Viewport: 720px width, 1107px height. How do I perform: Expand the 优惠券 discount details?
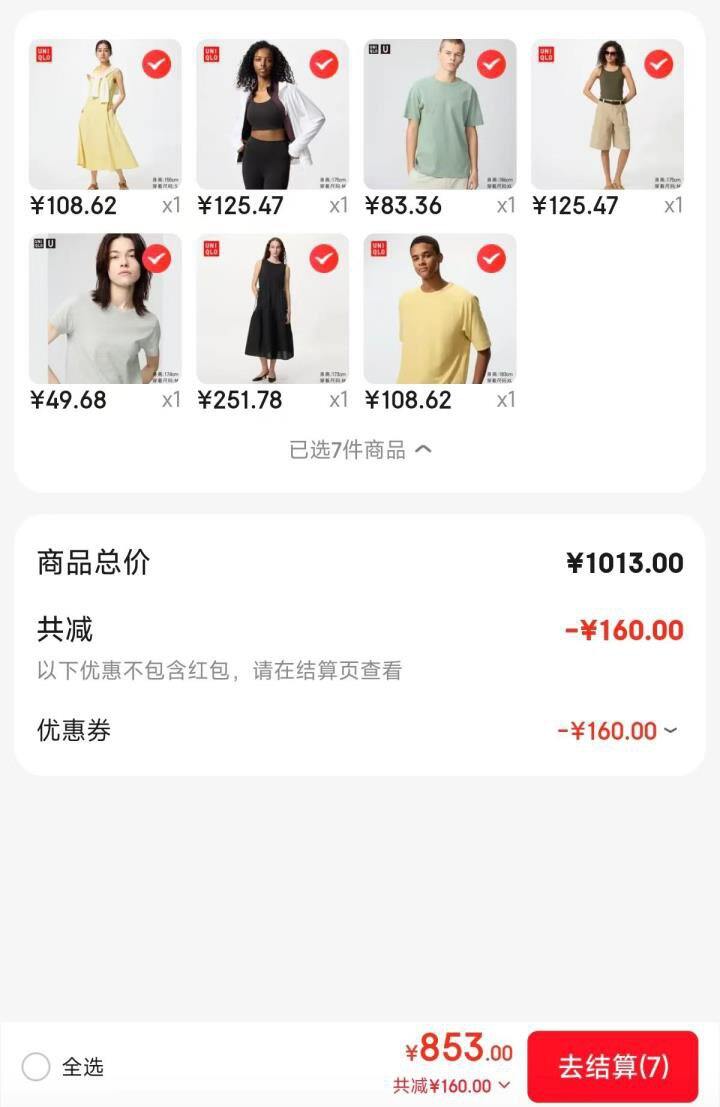coord(618,731)
